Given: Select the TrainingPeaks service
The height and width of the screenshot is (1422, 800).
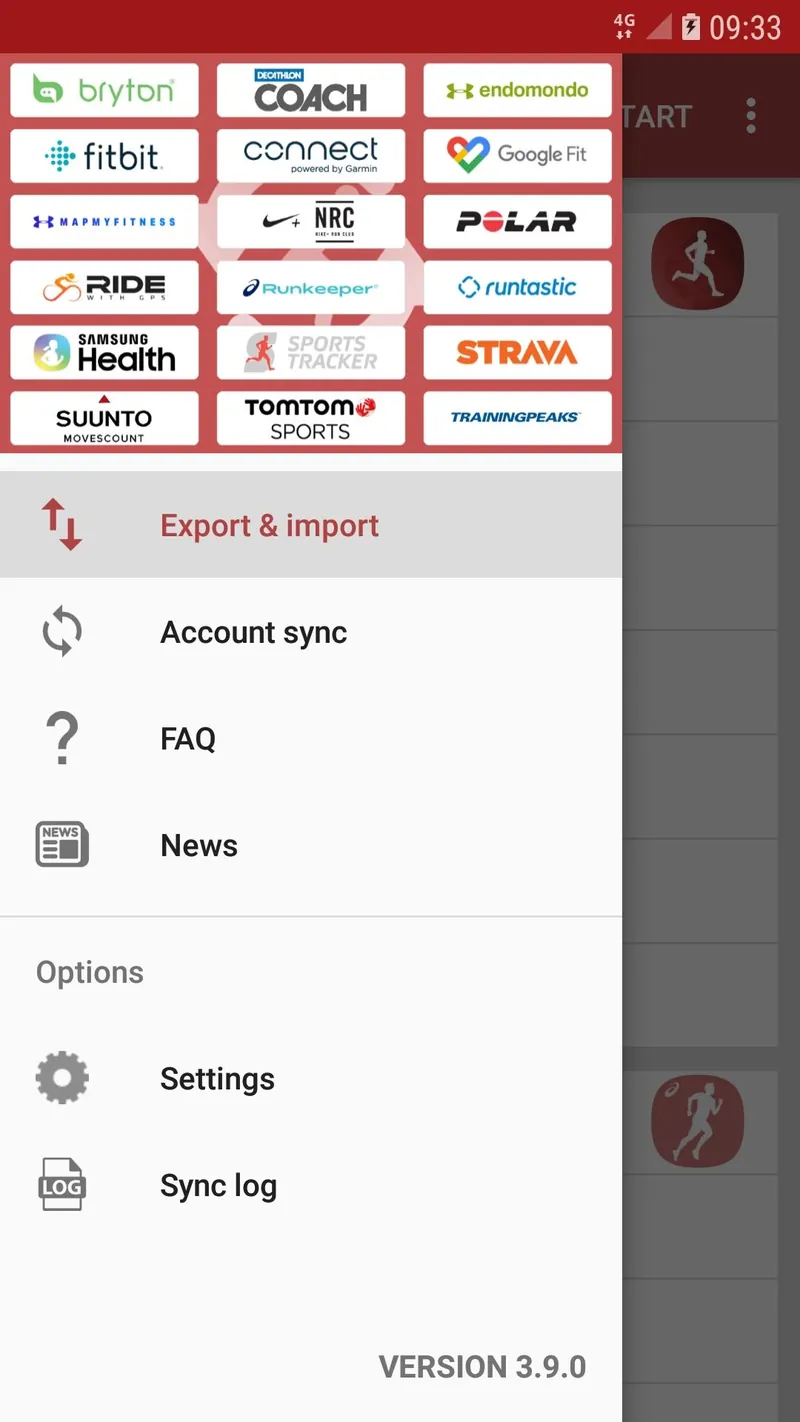Looking at the screenshot, I should [517, 418].
